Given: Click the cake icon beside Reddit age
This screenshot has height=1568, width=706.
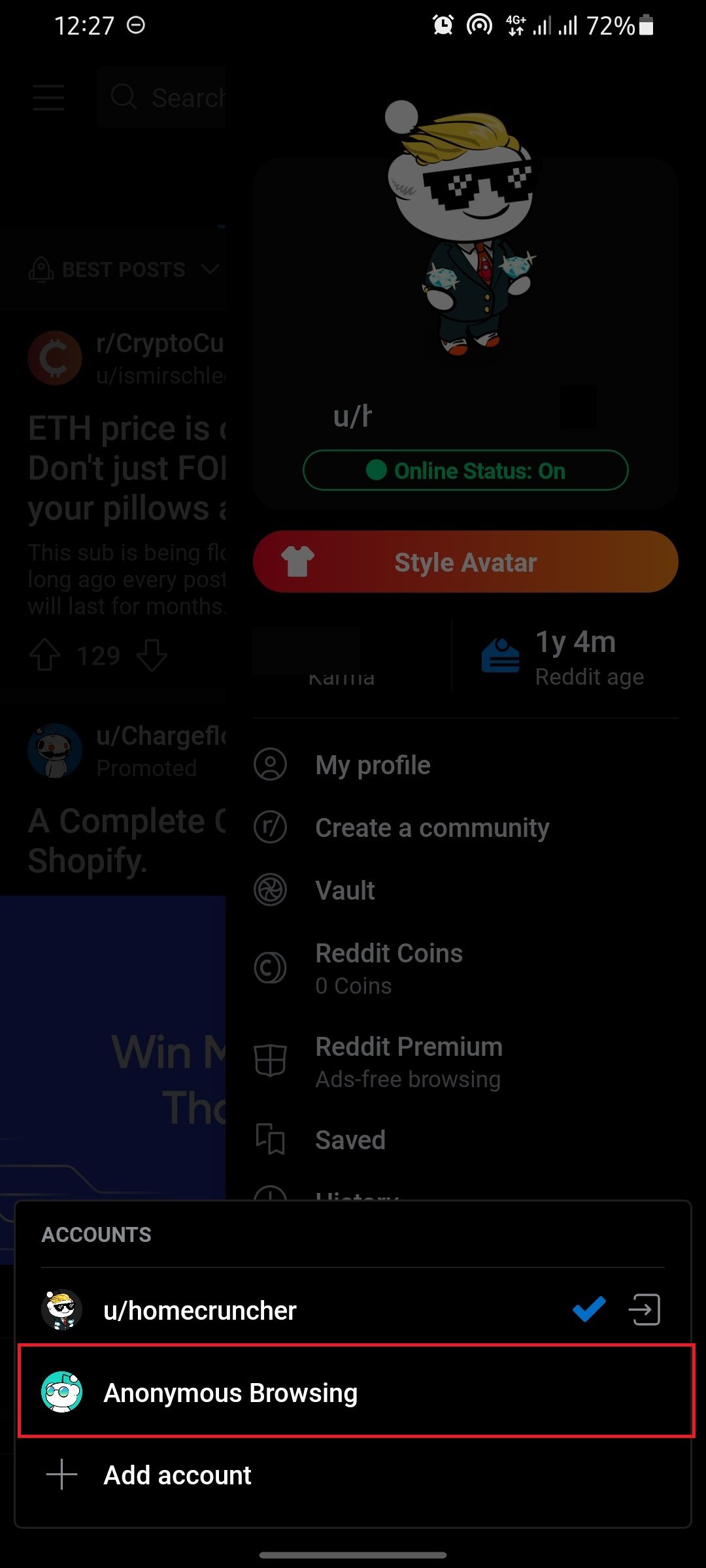Looking at the screenshot, I should tap(502, 655).
